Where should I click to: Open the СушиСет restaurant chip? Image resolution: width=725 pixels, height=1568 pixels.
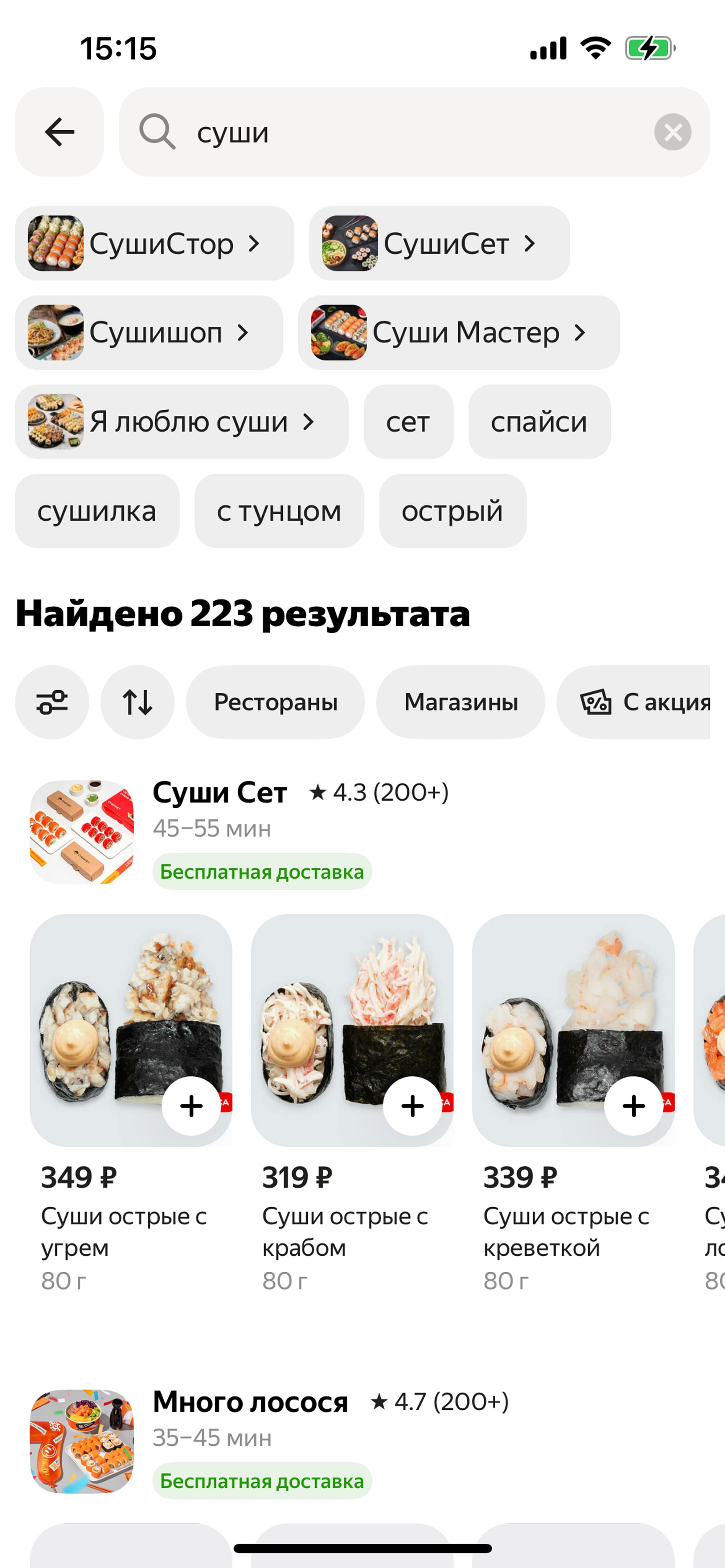[439, 243]
